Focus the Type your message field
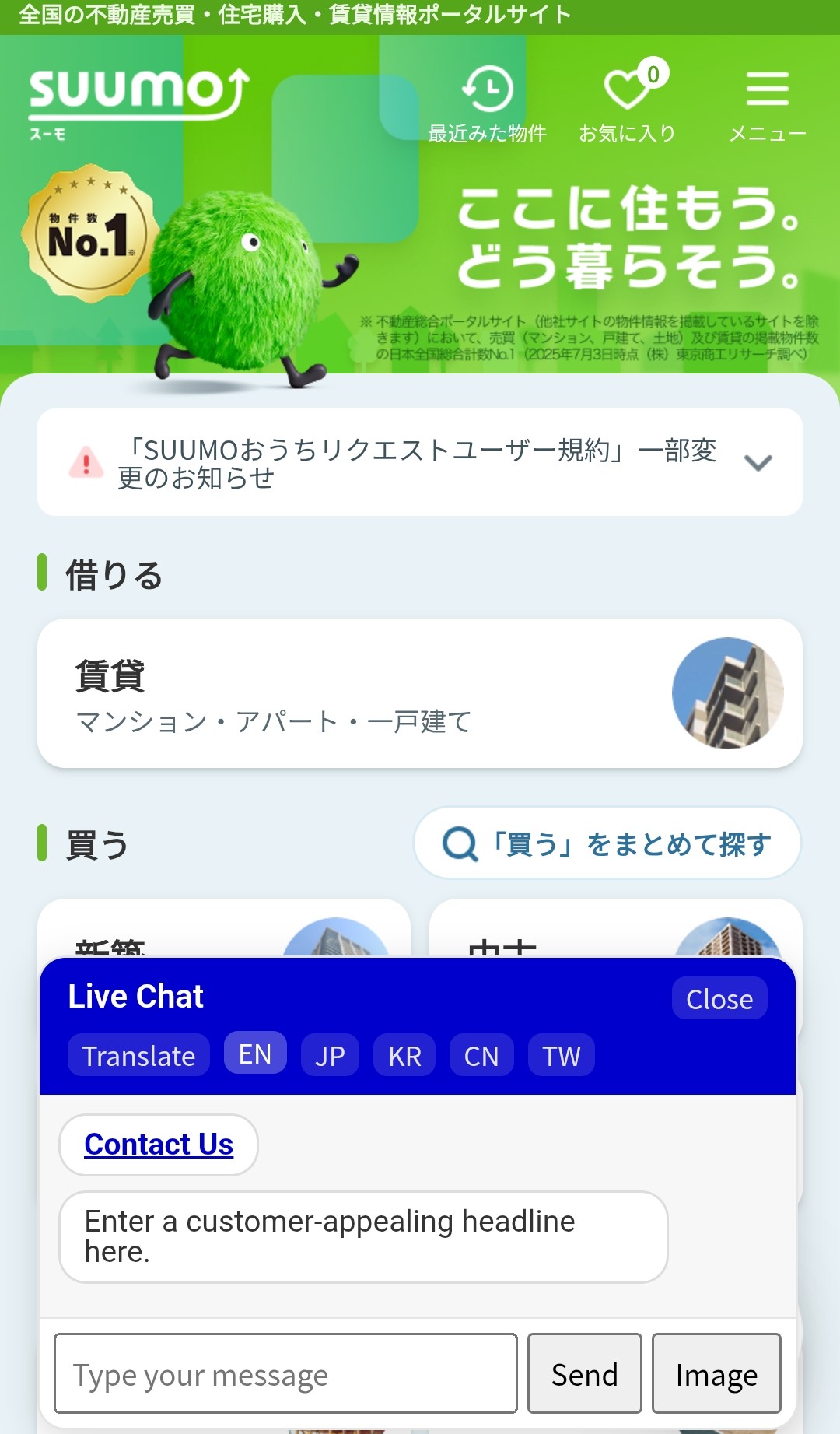 point(285,1373)
